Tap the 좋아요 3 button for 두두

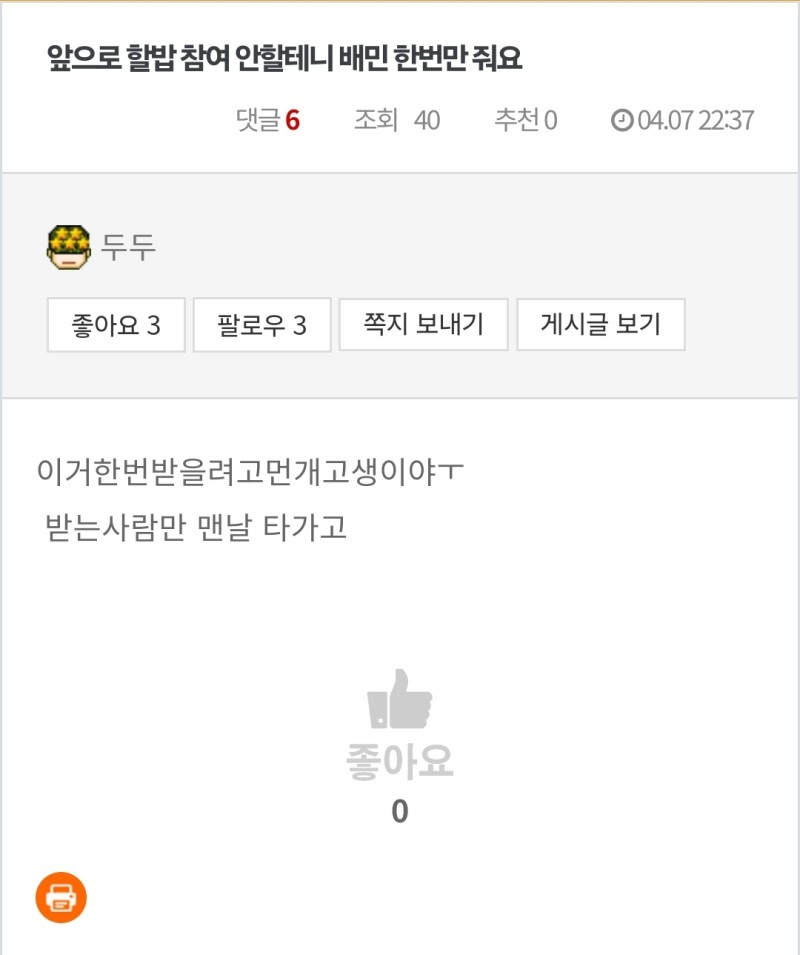[x=116, y=325]
